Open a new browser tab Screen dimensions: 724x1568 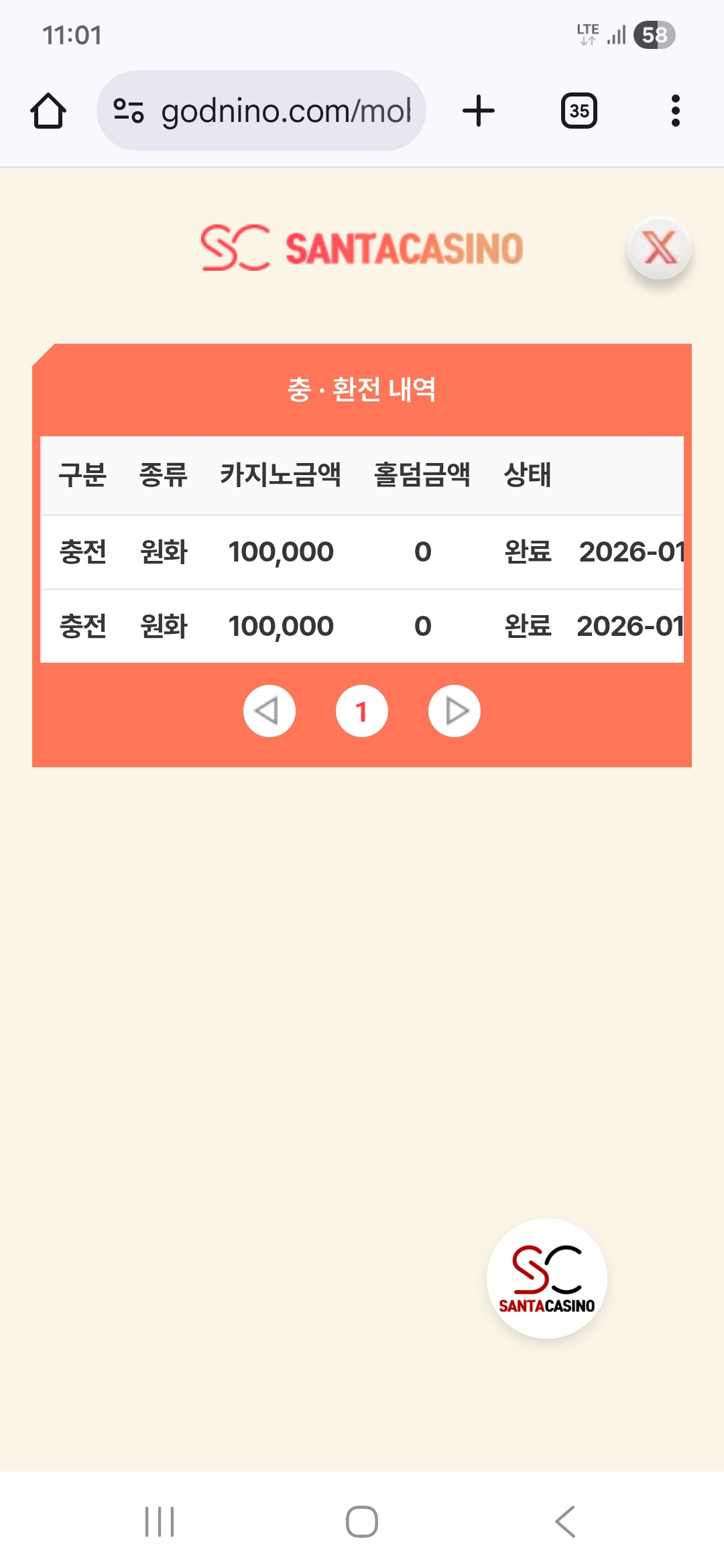479,111
